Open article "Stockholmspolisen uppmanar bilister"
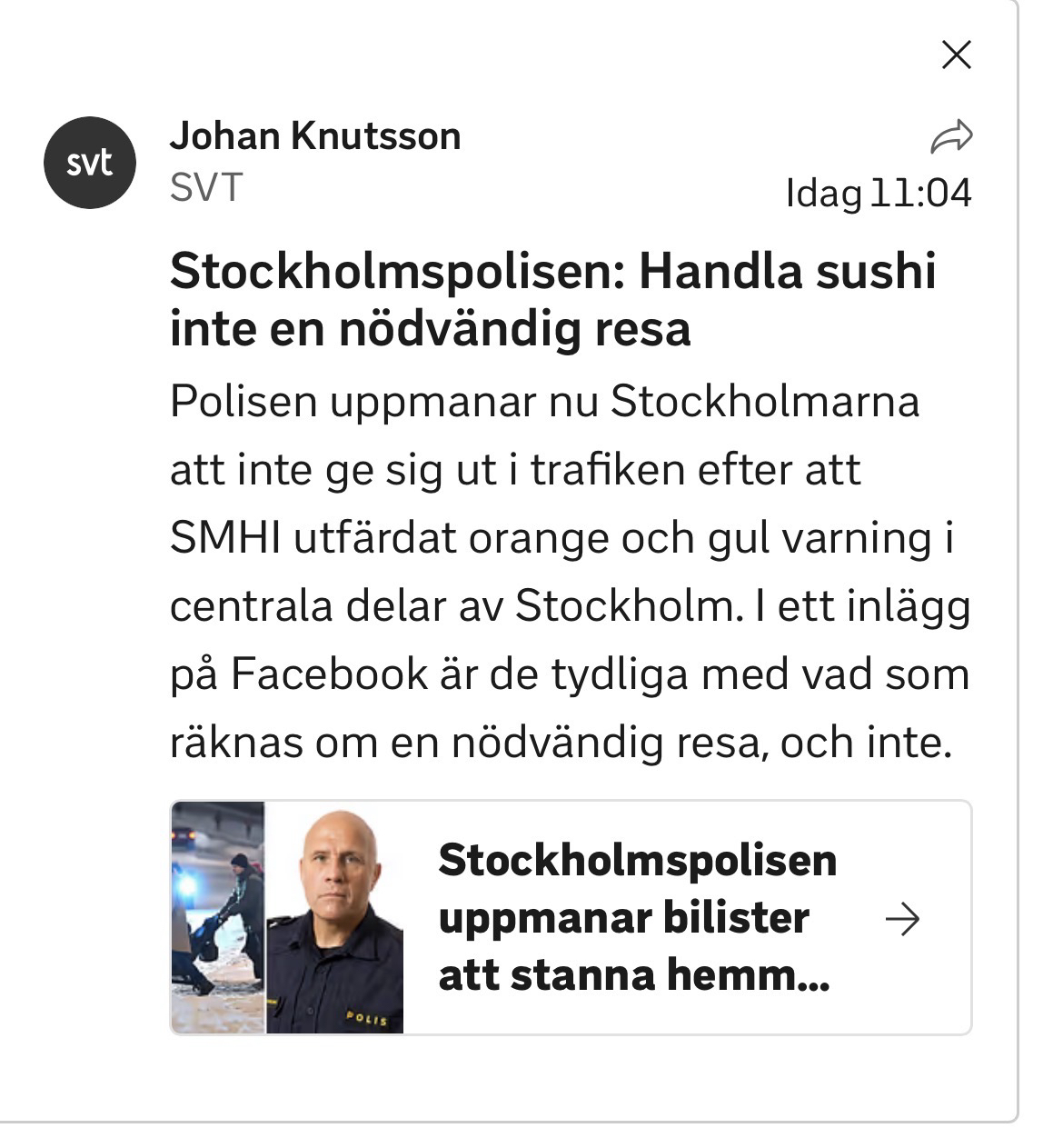 pyautogui.click(x=571, y=918)
